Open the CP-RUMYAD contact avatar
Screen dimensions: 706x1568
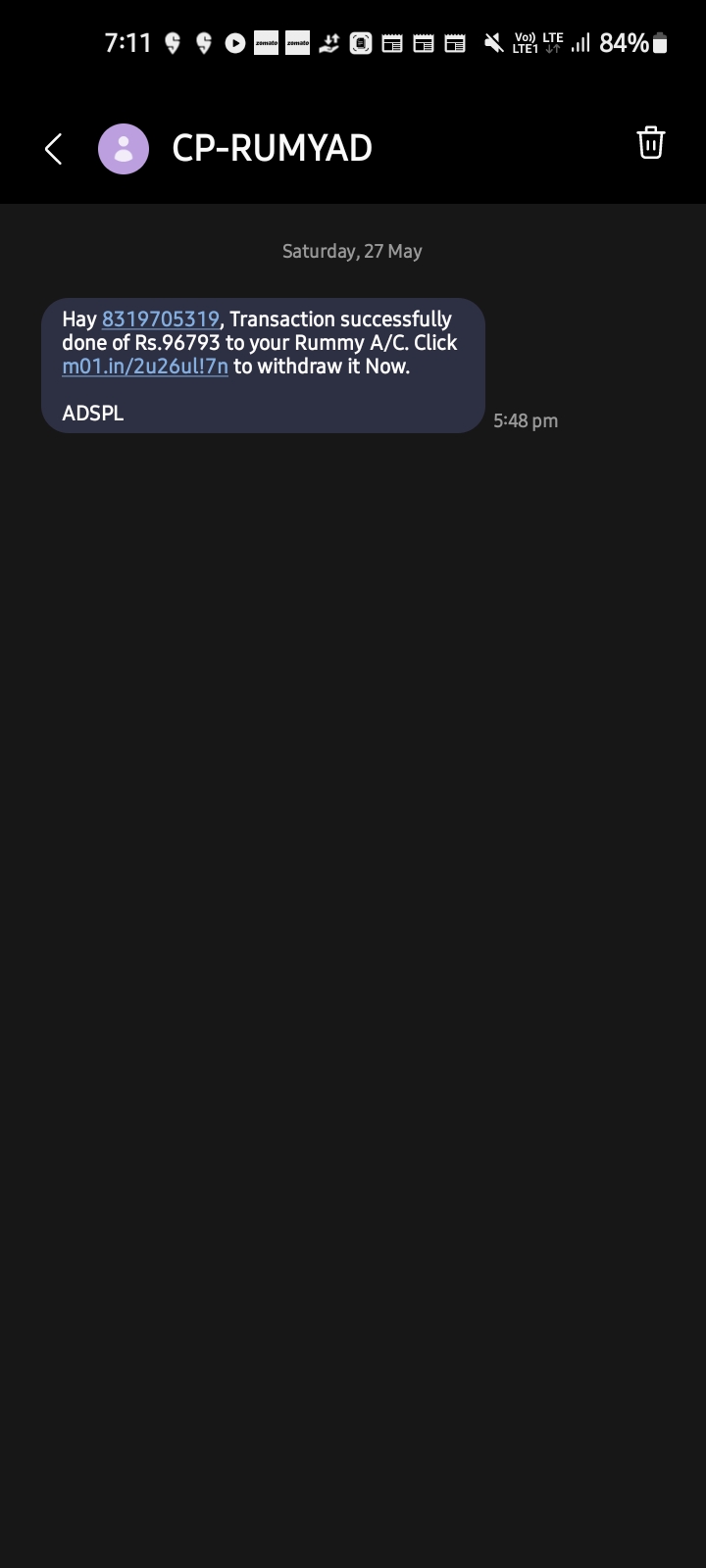point(124,149)
